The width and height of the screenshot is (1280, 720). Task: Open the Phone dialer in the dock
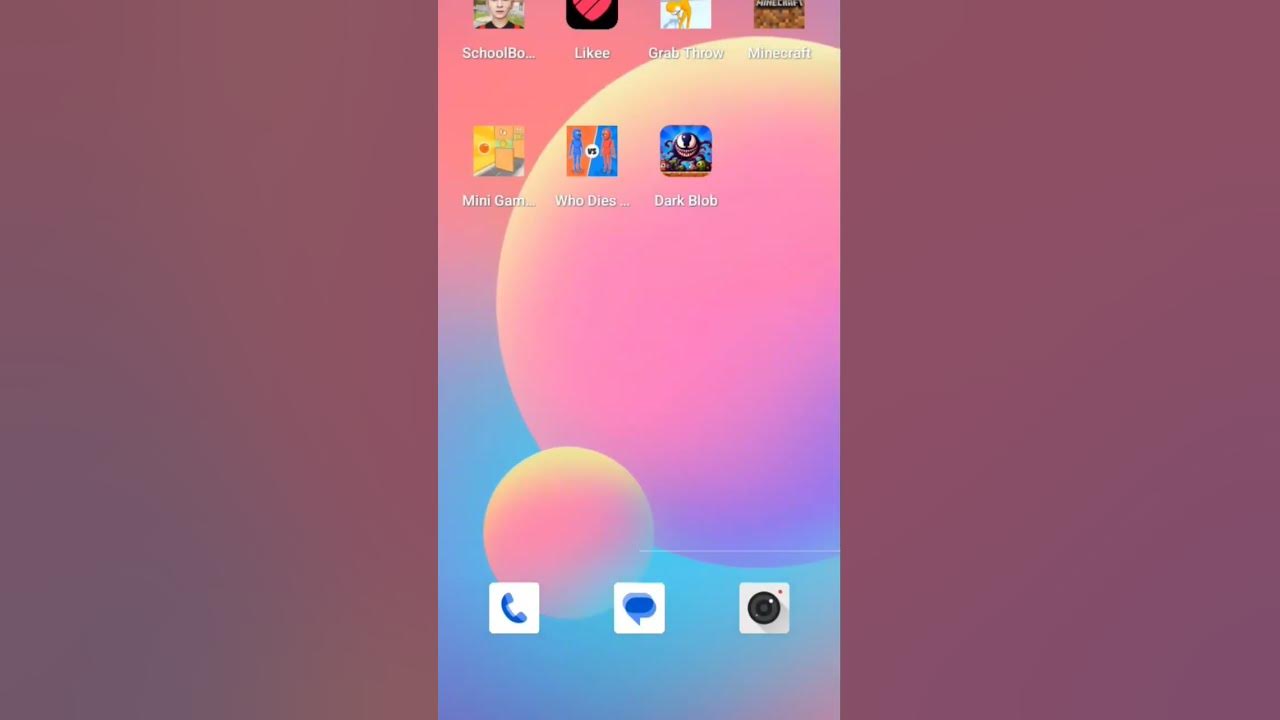click(514, 608)
